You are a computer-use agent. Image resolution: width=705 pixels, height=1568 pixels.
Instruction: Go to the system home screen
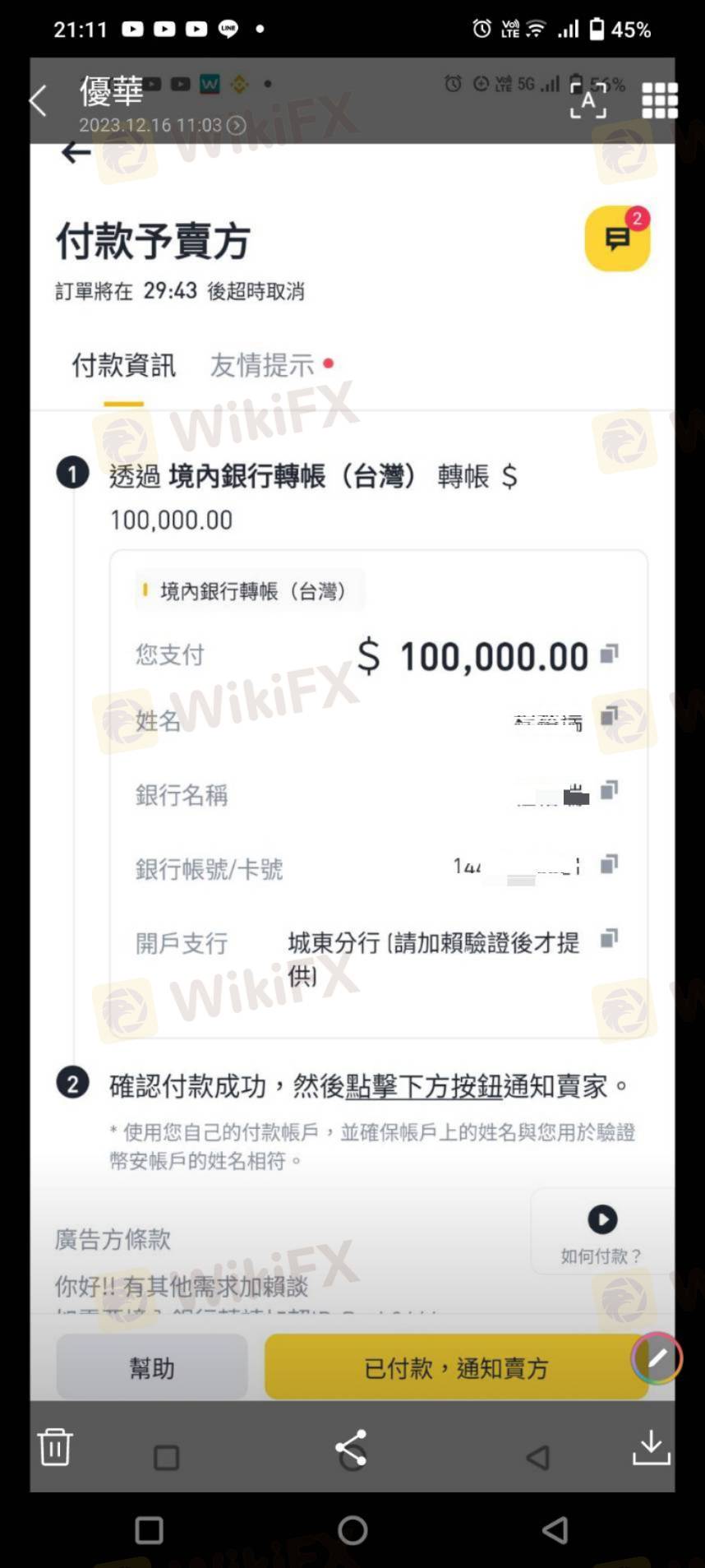pos(352,1529)
